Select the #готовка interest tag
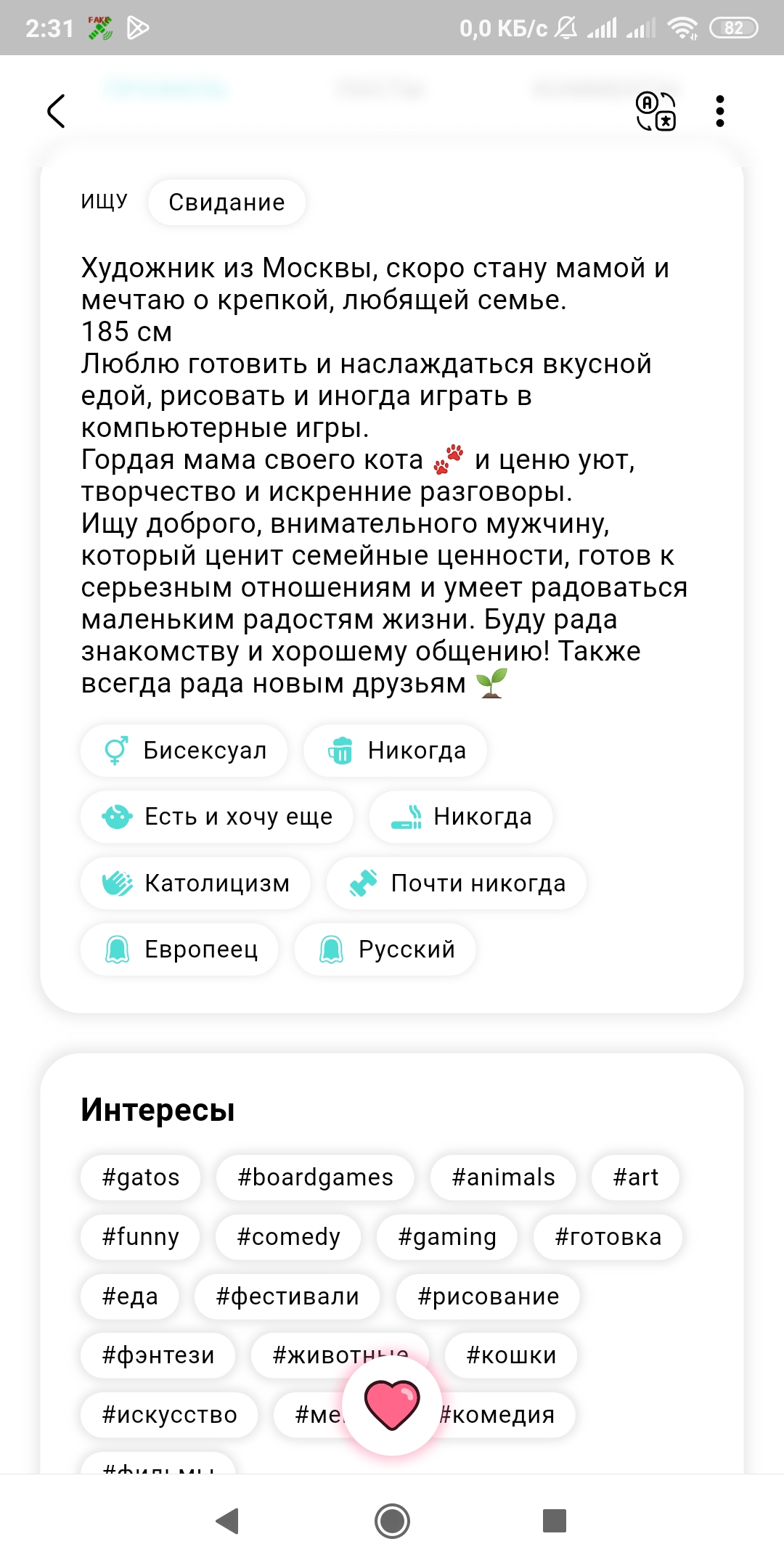The width and height of the screenshot is (784, 1568). [608, 1236]
